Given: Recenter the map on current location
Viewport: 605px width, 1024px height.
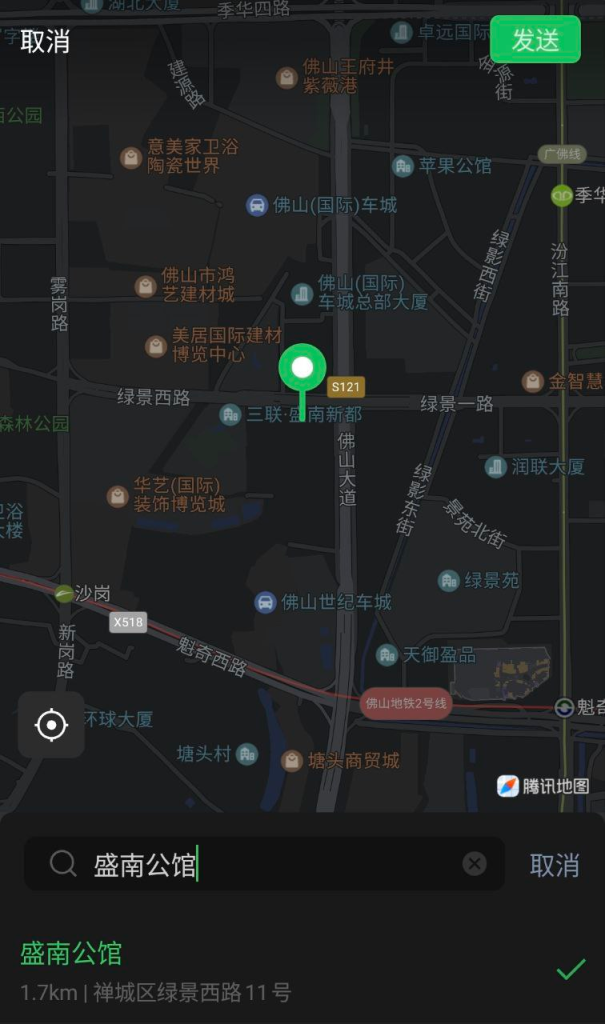Looking at the screenshot, I should tap(51, 725).
